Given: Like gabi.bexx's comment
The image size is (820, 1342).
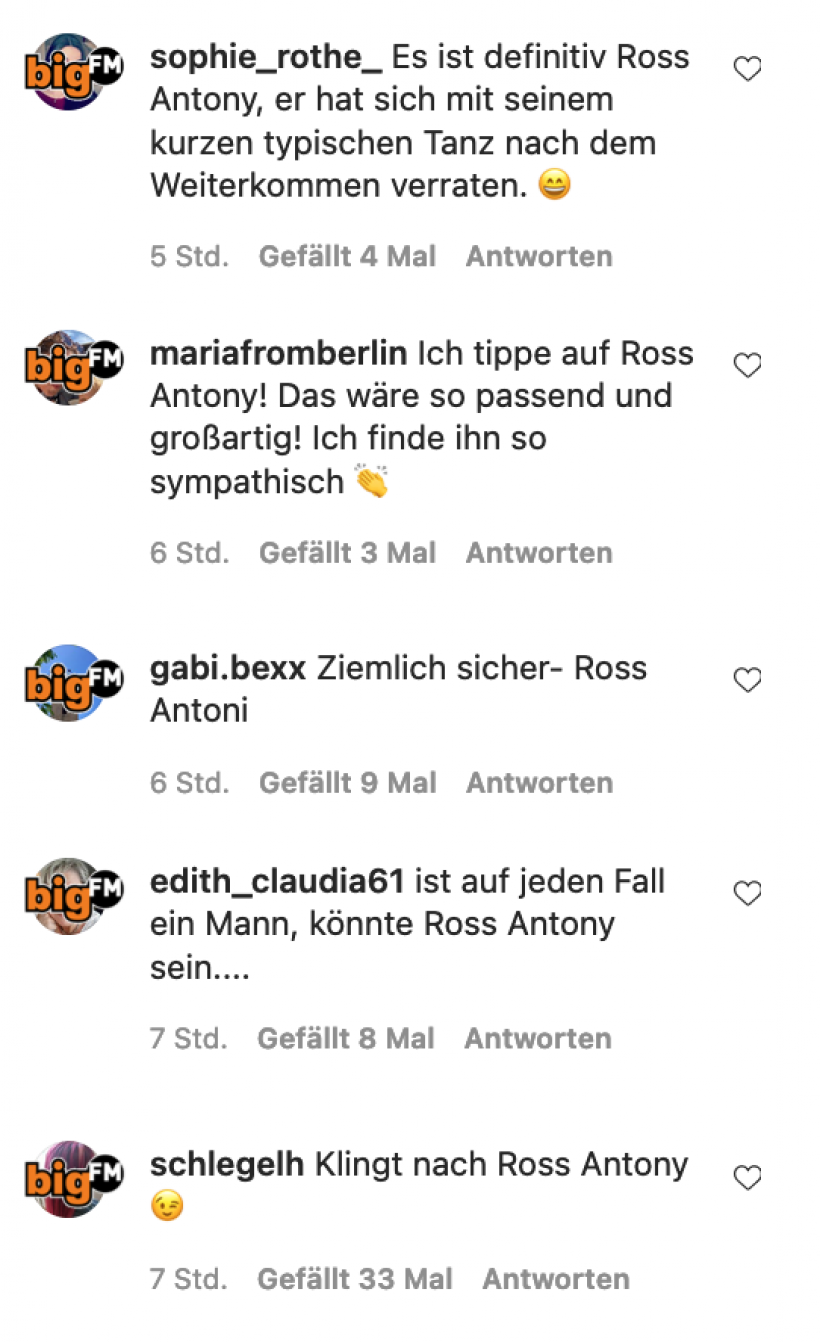Looking at the screenshot, I should pos(747,680).
